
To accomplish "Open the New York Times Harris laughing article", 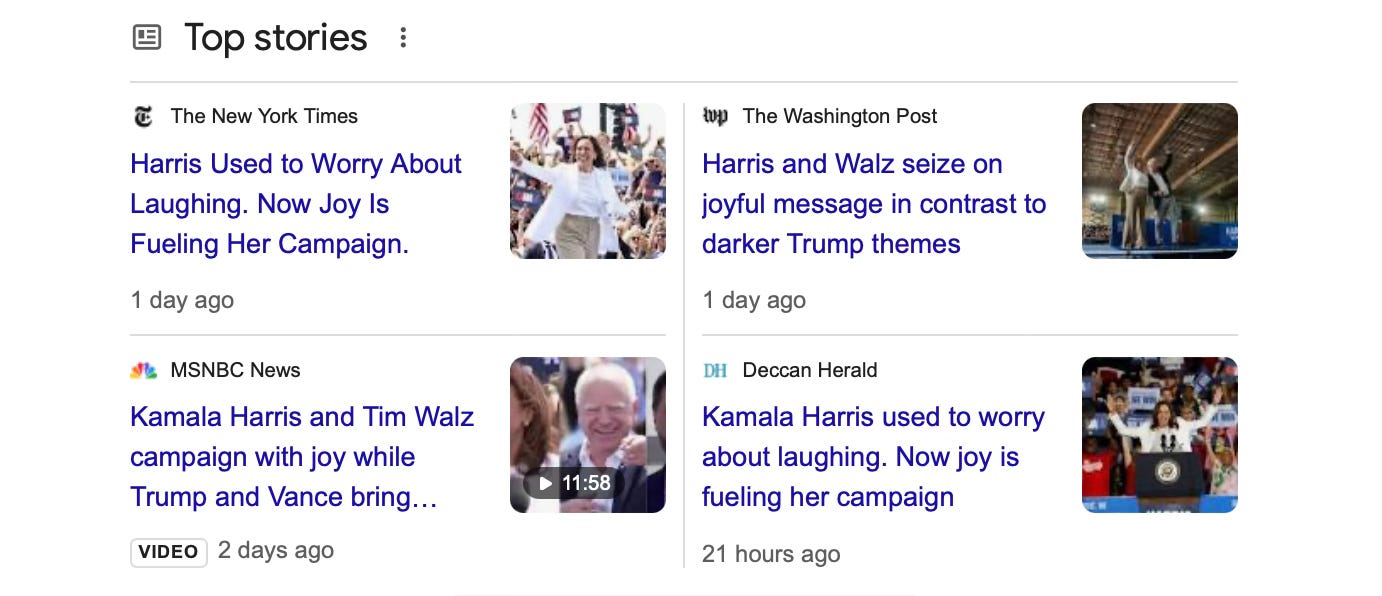I will (296, 204).
